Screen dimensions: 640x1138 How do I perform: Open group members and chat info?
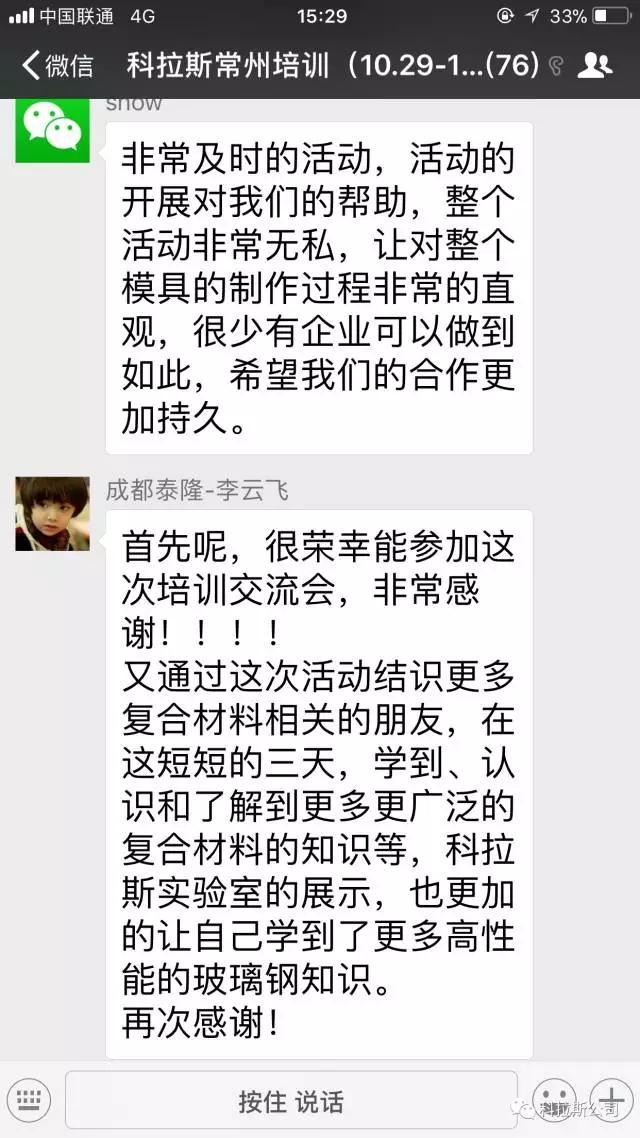click(x=594, y=67)
